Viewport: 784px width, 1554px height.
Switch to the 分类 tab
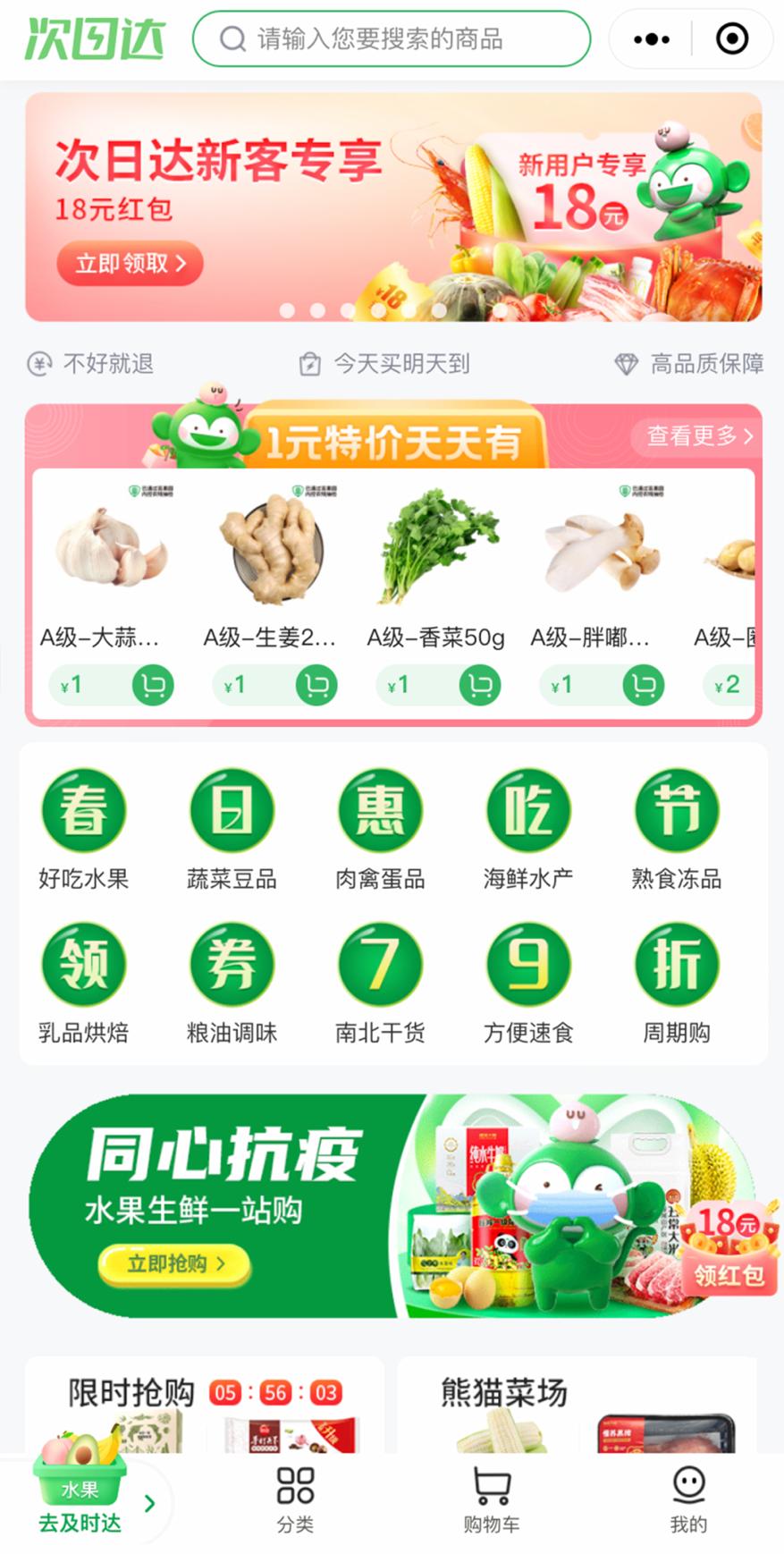[295, 1500]
